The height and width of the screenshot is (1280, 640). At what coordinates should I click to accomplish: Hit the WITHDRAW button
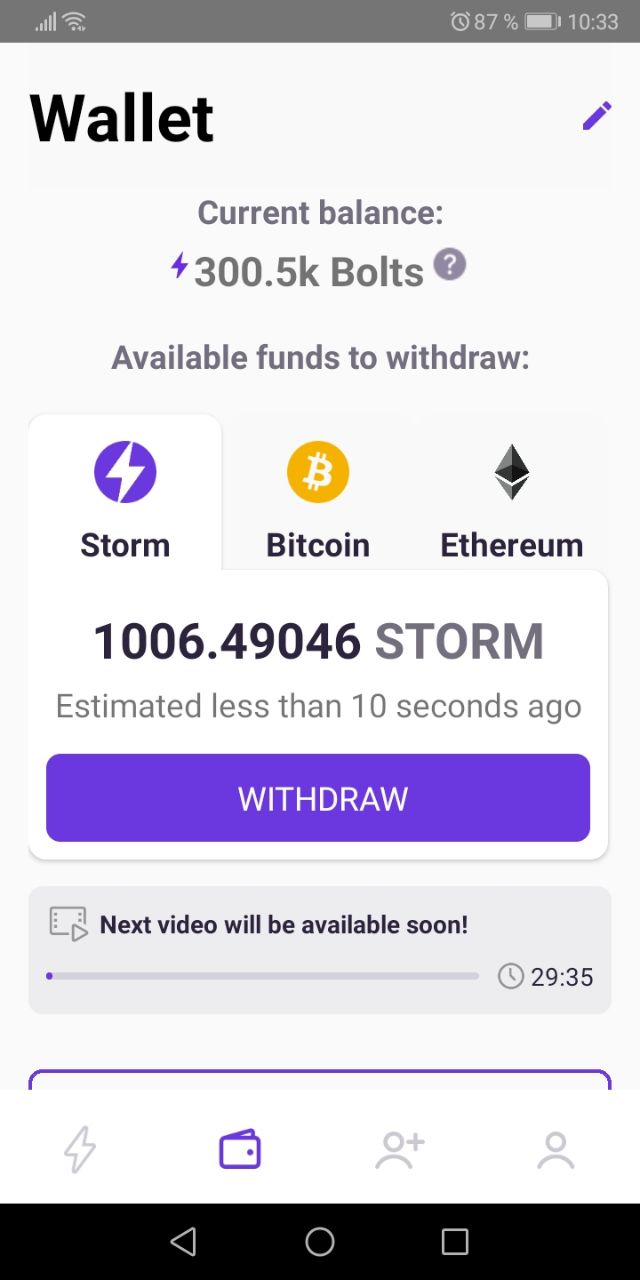[318, 798]
